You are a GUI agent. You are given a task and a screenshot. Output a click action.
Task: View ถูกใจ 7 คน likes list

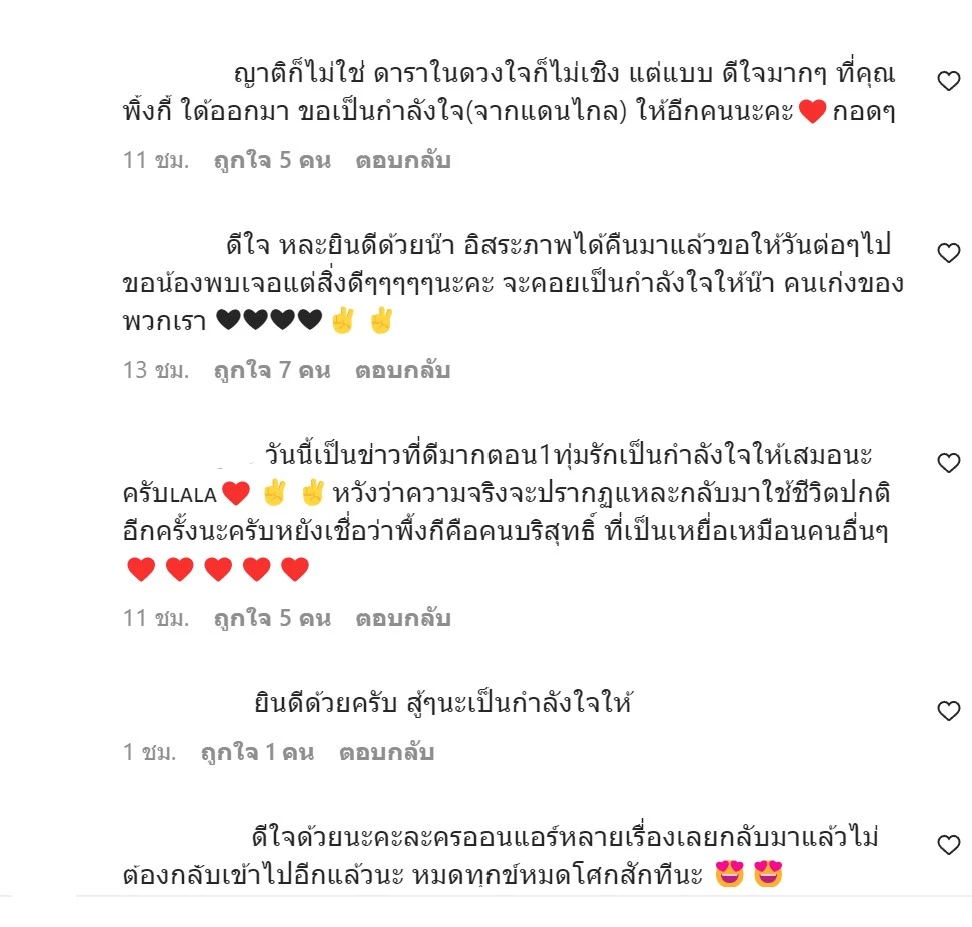271,370
